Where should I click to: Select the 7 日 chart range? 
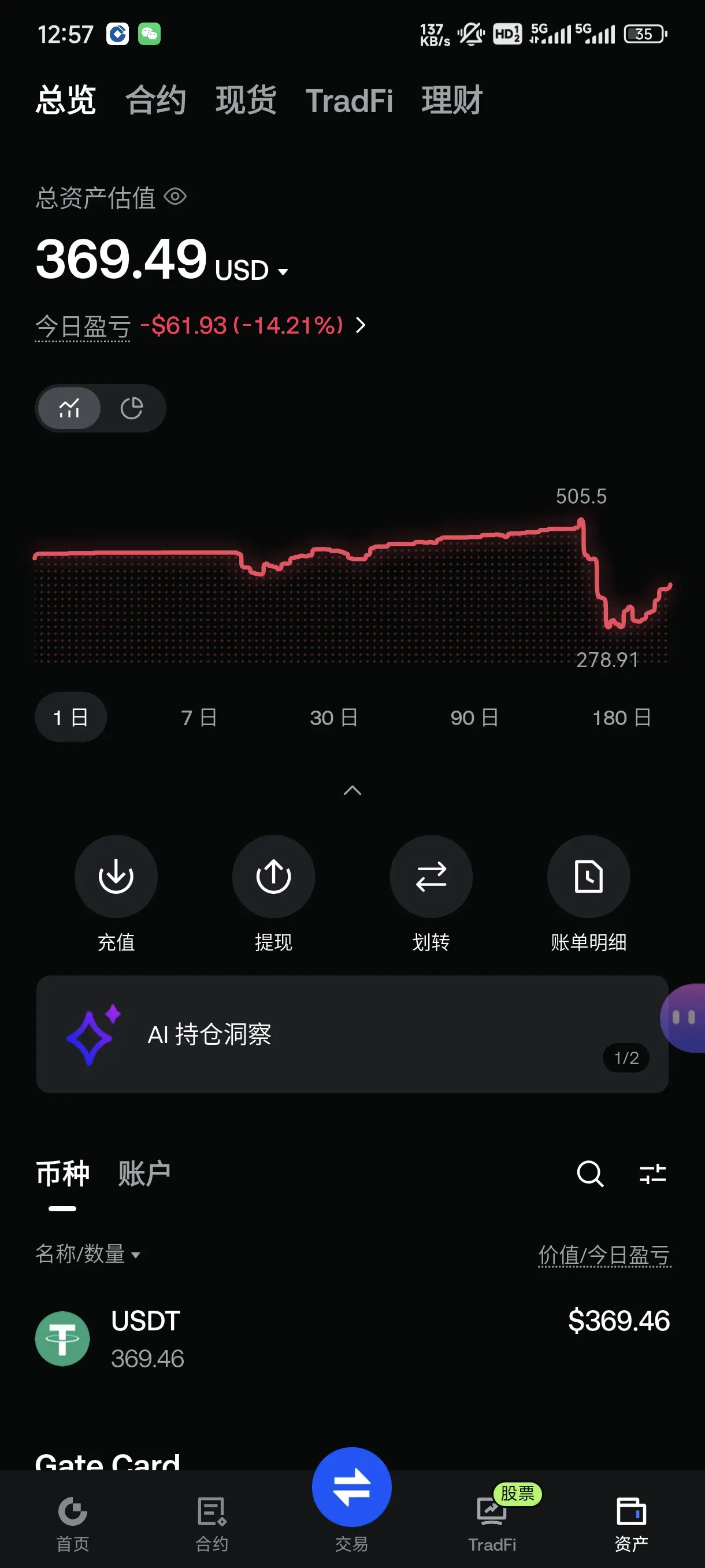(x=199, y=718)
